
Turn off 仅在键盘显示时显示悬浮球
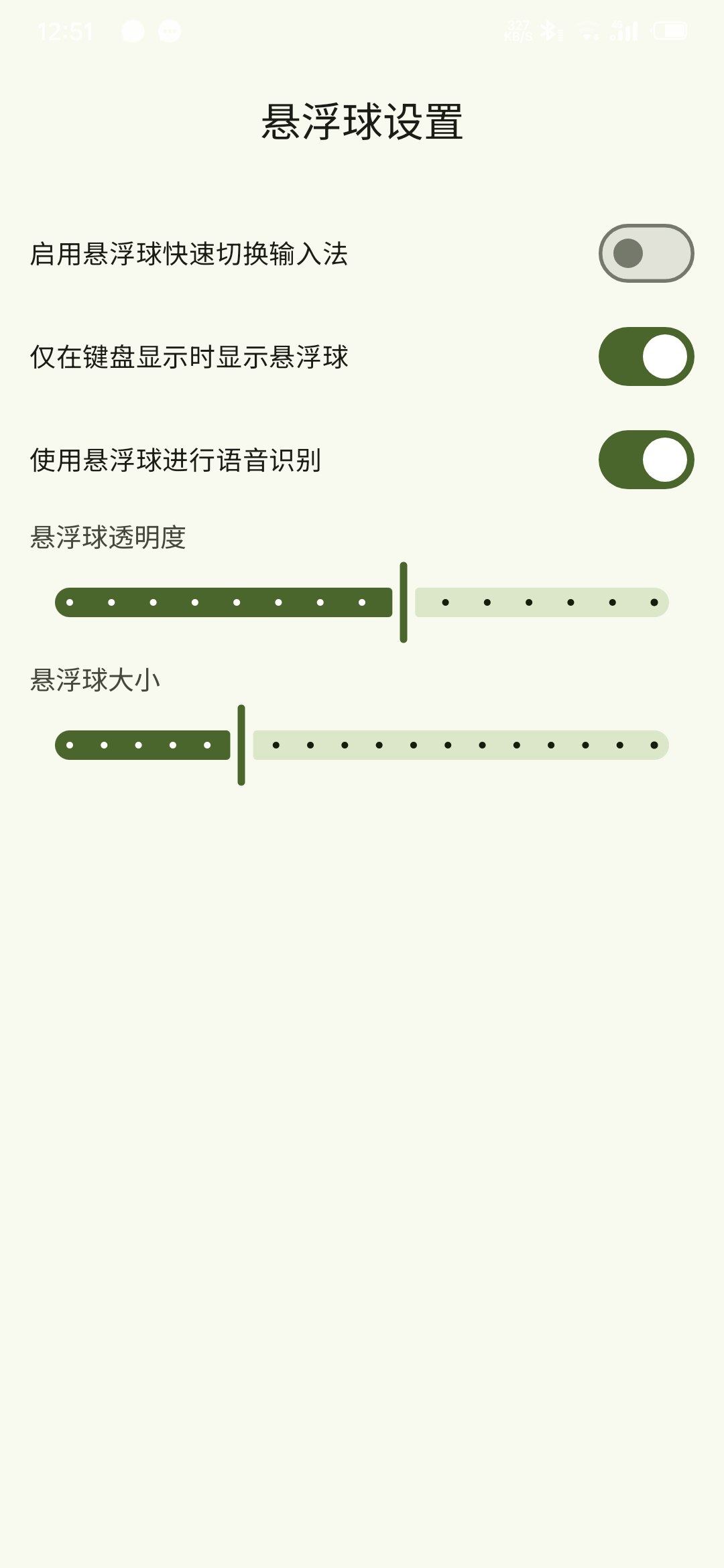click(x=646, y=356)
